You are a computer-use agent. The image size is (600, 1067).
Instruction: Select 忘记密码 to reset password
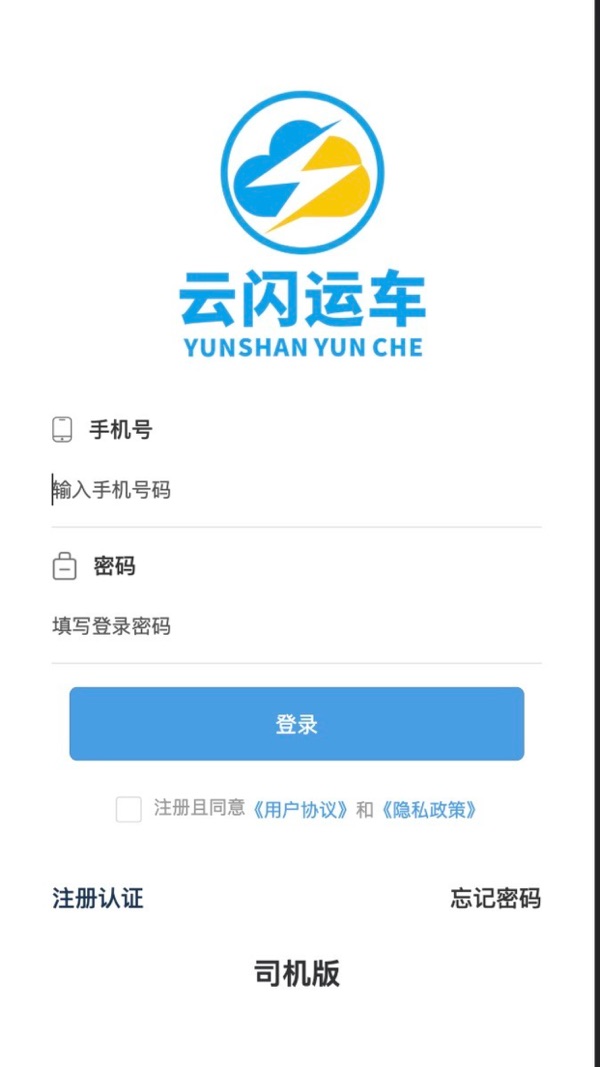495,898
